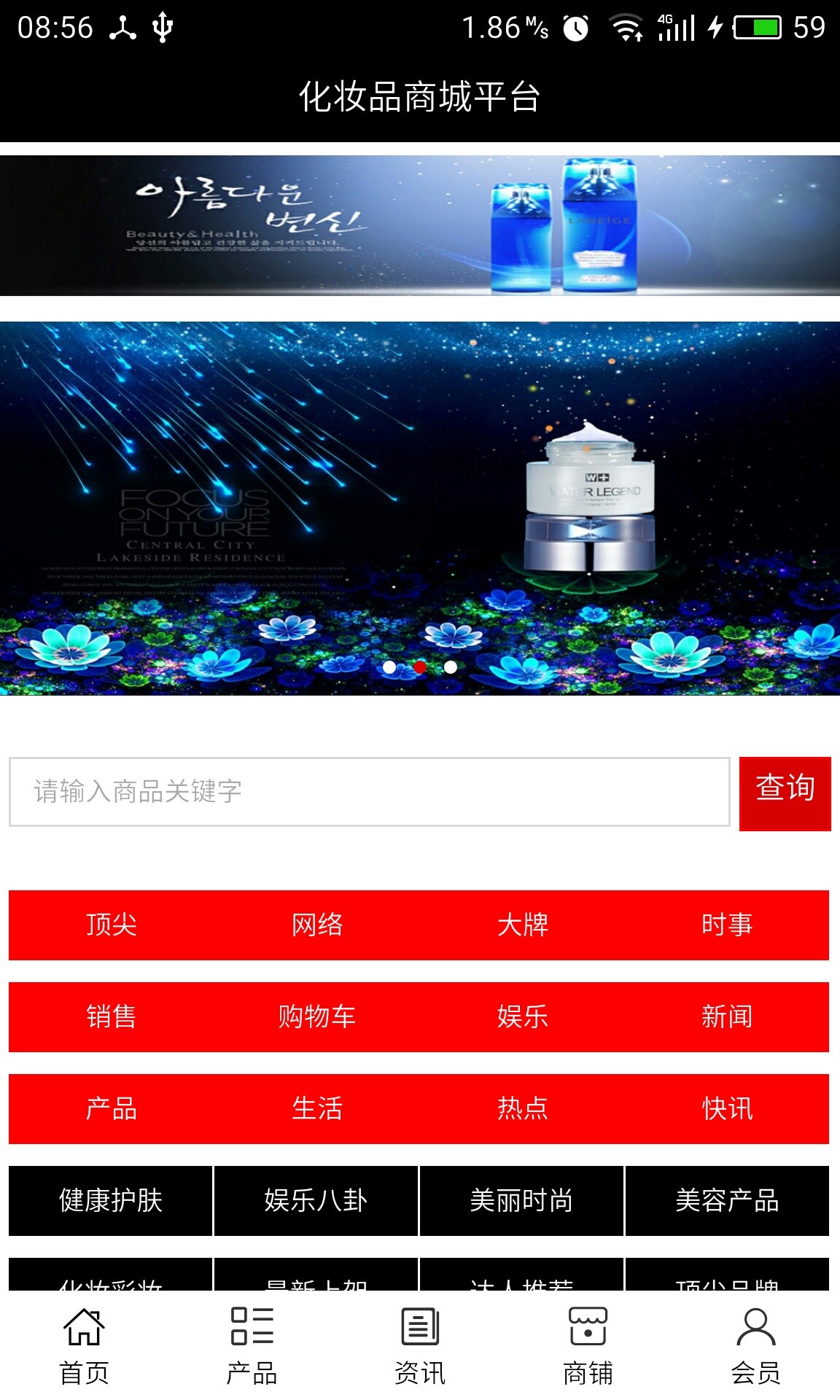
Task: Tap the 请输入商品关键字 search field
Action: point(369,792)
